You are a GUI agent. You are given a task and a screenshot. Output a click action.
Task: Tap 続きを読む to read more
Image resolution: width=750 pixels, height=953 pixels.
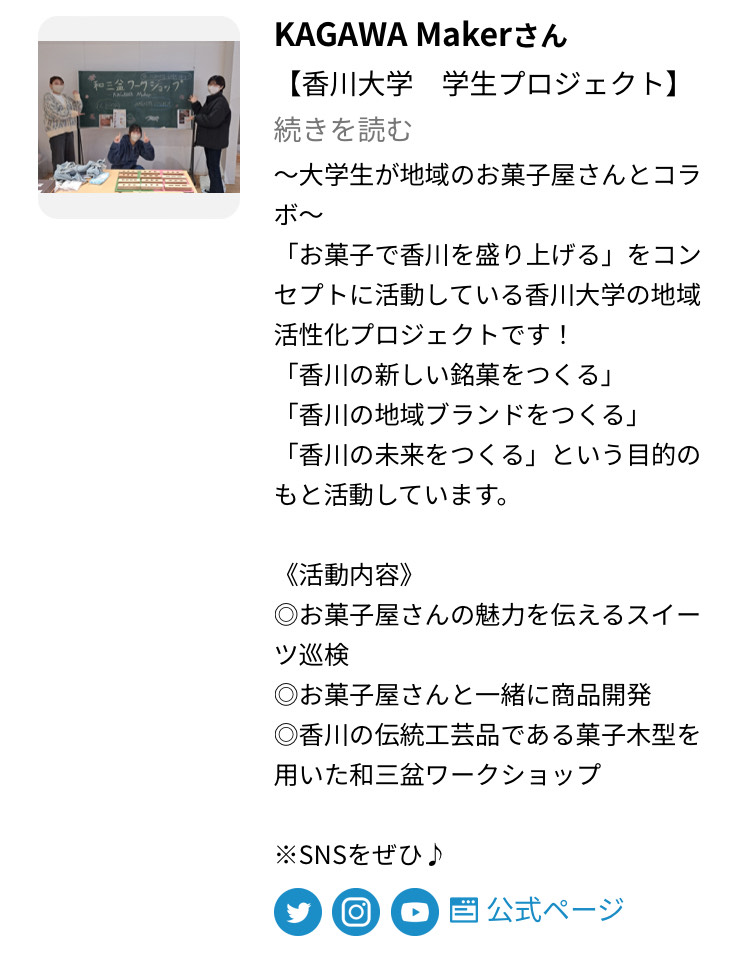coord(343,130)
